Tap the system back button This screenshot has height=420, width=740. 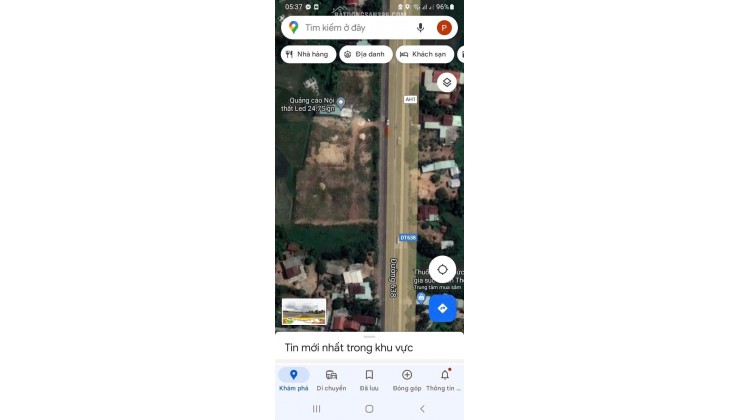(422, 409)
